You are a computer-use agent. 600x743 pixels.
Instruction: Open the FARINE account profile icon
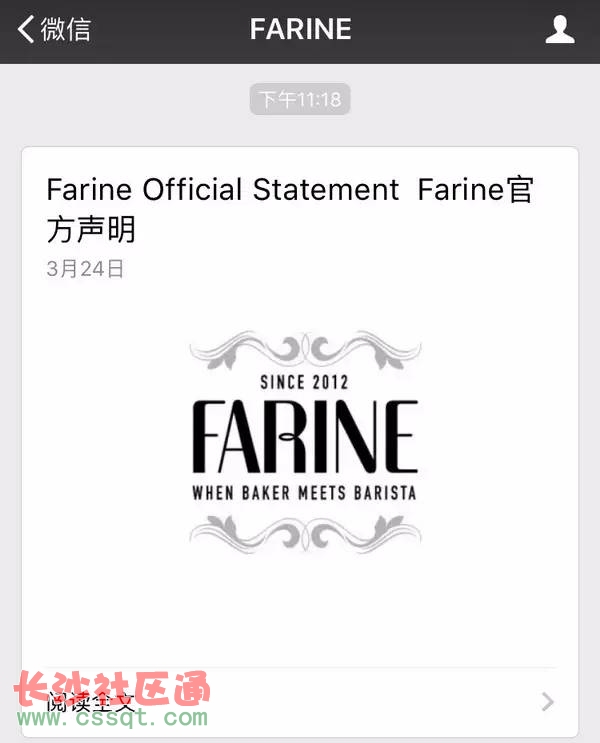pyautogui.click(x=559, y=30)
